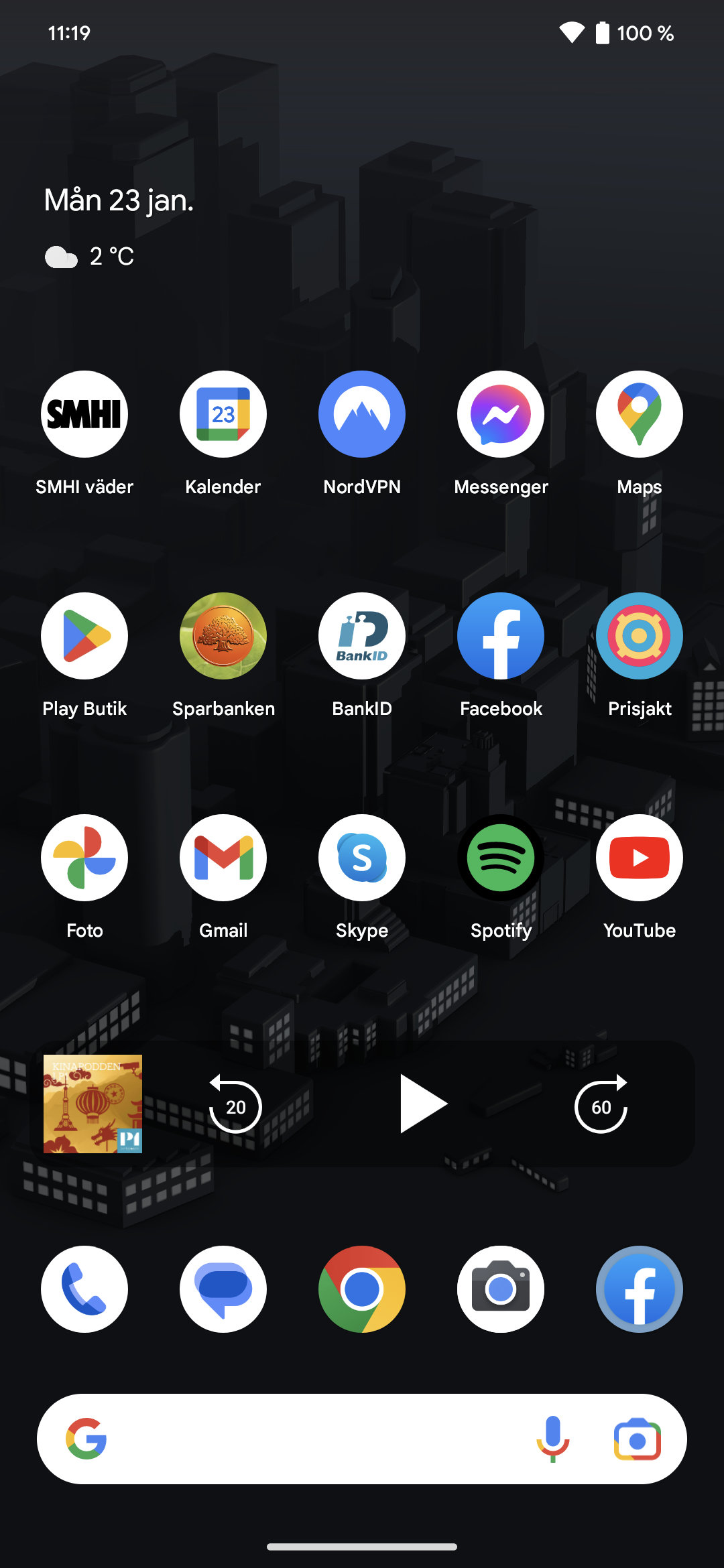Launch Google Maps
This screenshot has width=724, height=1568.
pos(640,414)
